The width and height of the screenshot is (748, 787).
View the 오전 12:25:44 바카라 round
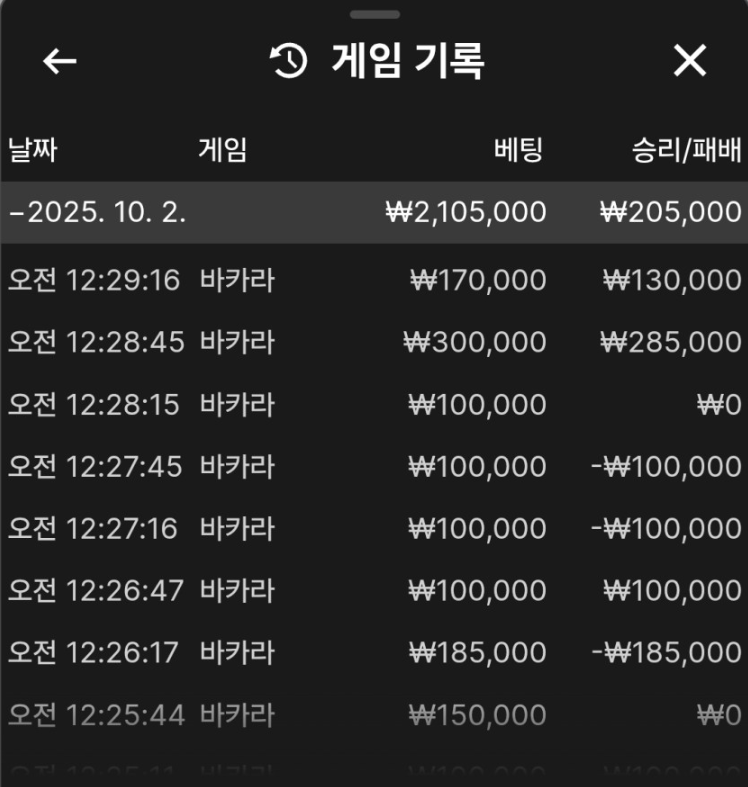pos(374,715)
